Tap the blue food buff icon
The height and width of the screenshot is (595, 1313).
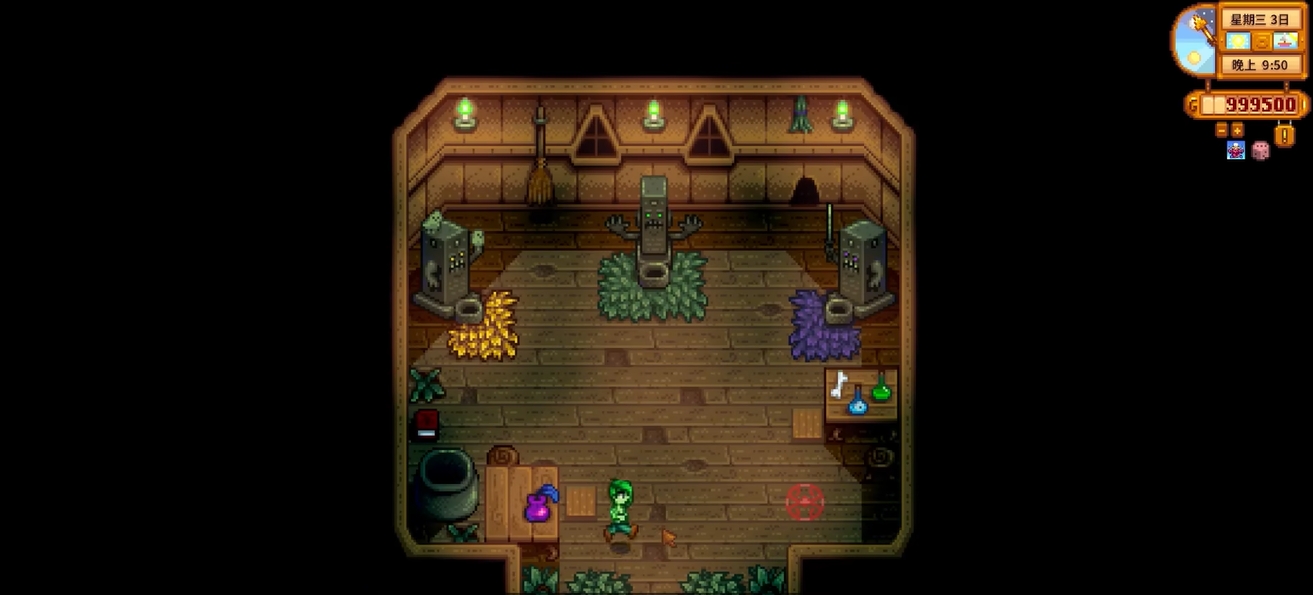pos(1236,150)
